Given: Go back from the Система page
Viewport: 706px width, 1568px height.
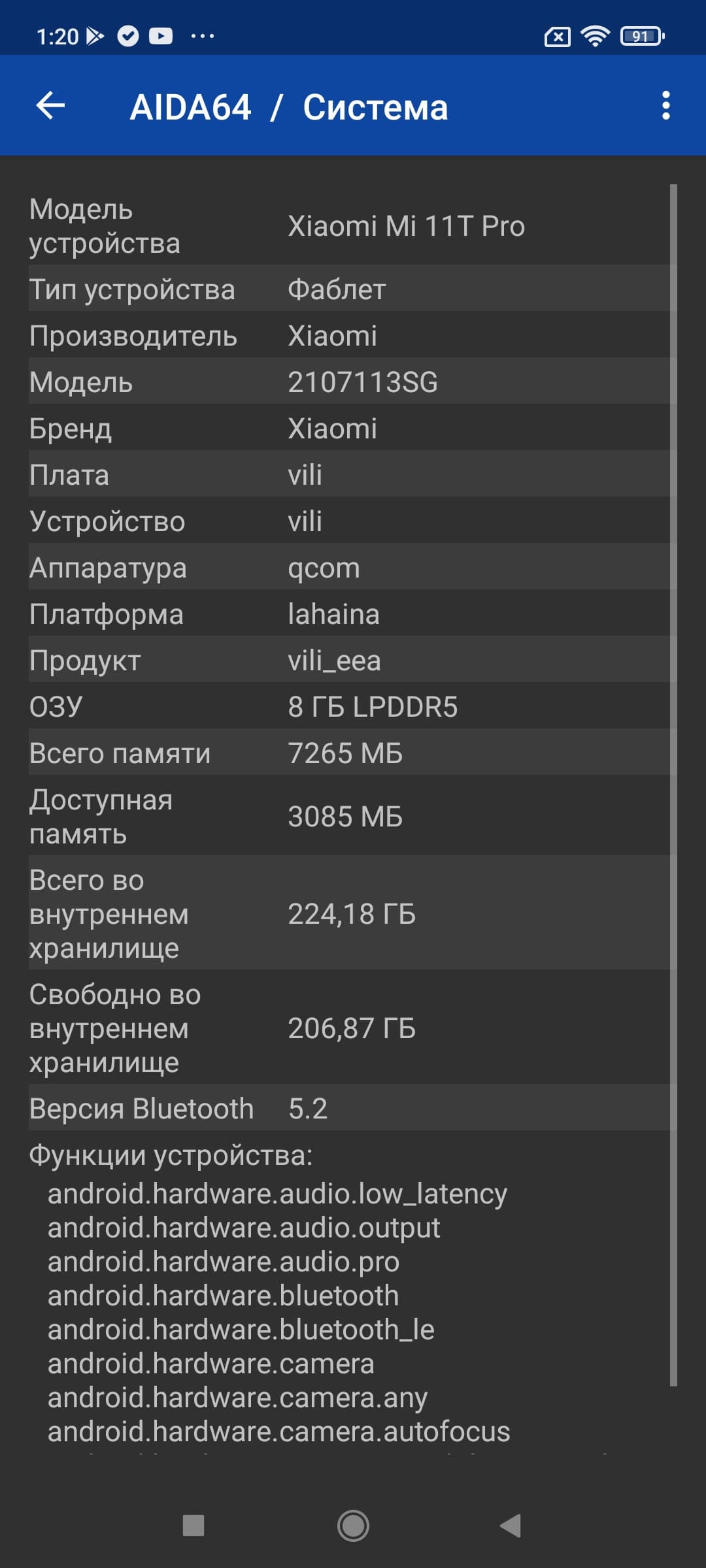Looking at the screenshot, I should (x=50, y=106).
